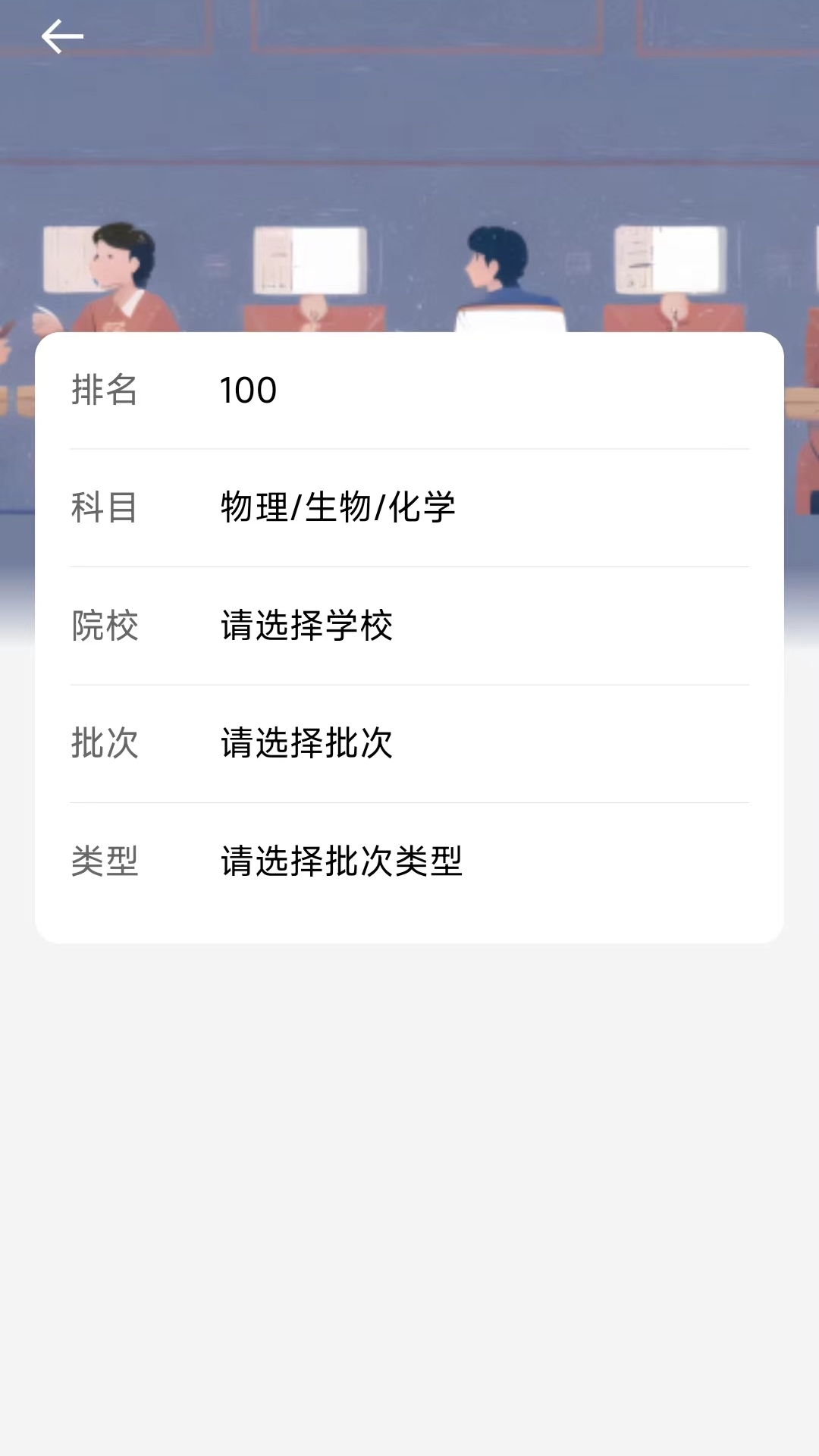
Task: Tap 请选择批次类型 to pick a type
Action: coord(341,862)
